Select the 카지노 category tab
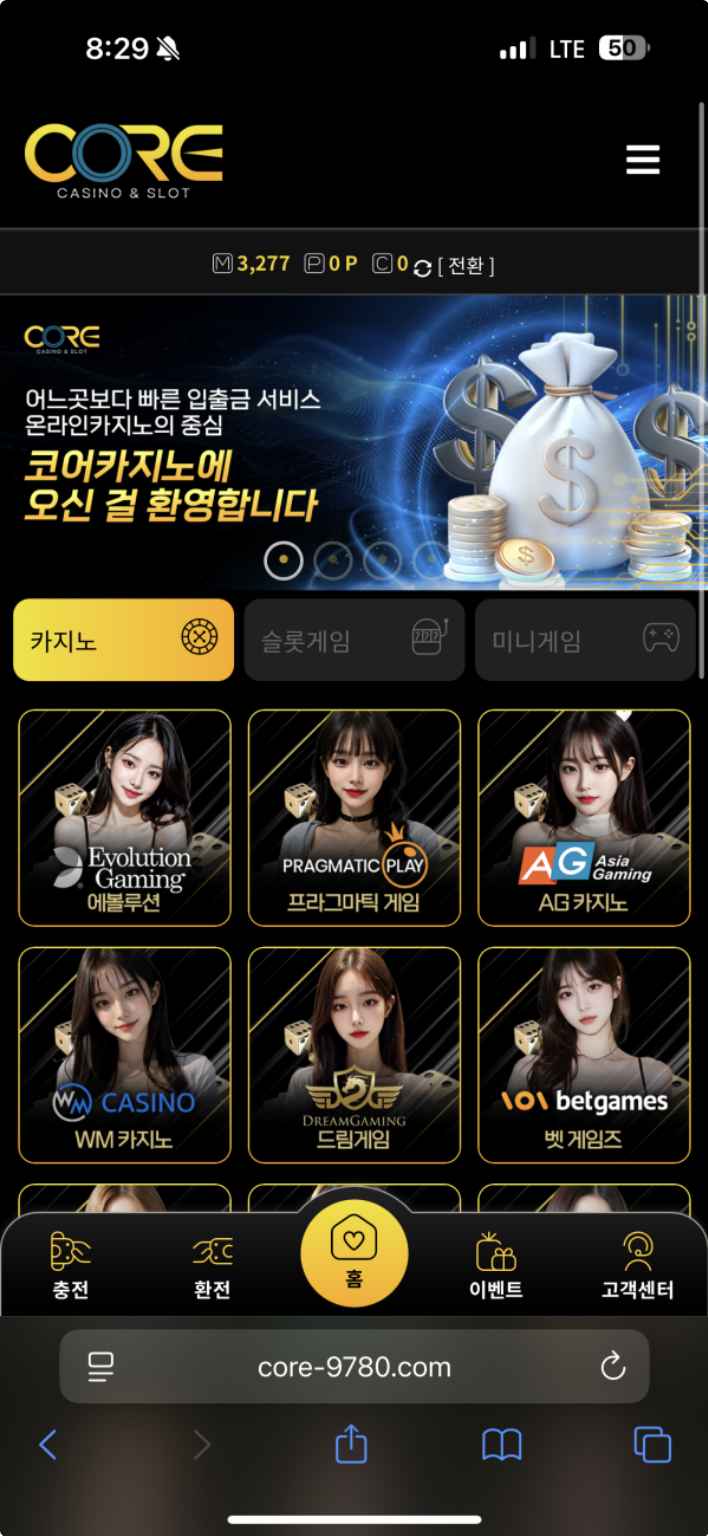The image size is (708, 1536). pyautogui.click(x=123, y=640)
